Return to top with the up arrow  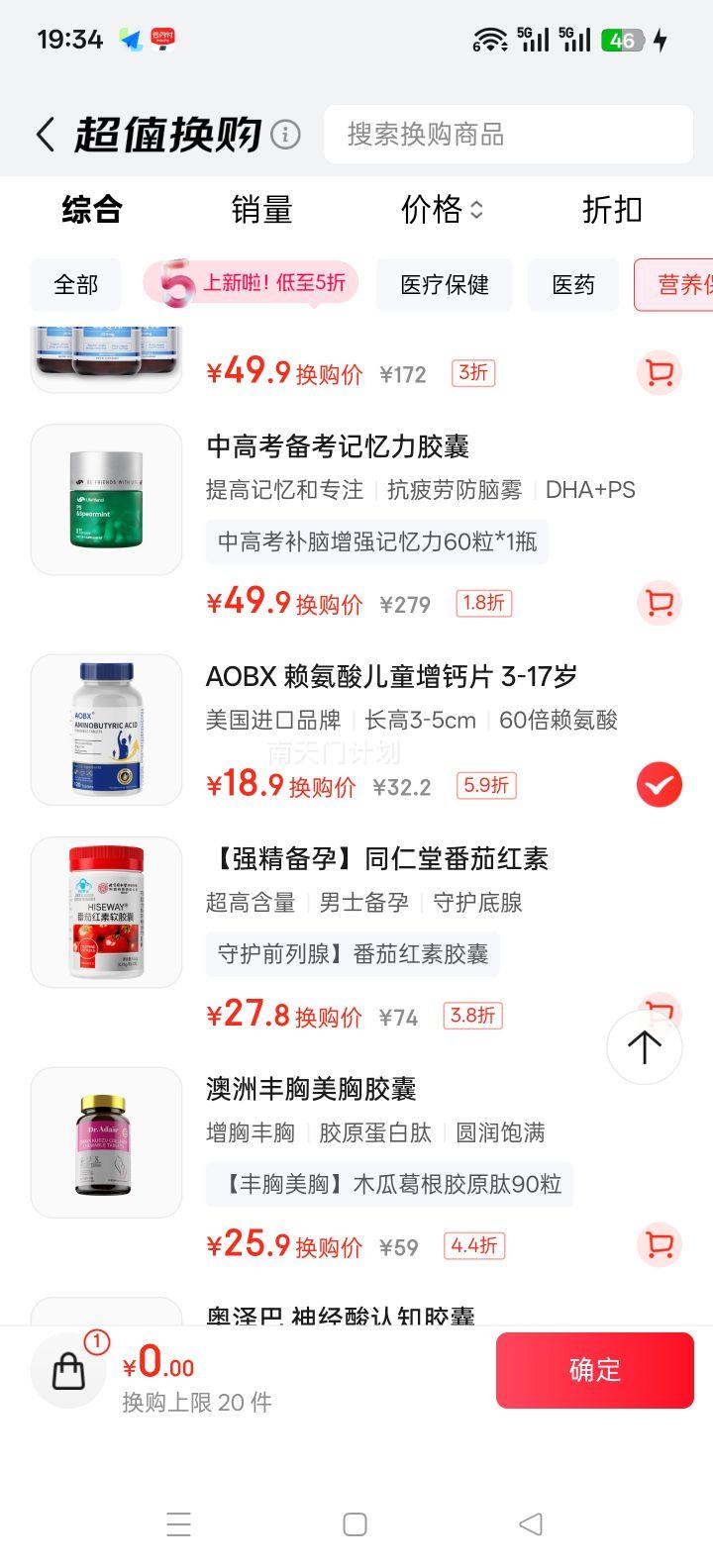click(x=645, y=1047)
